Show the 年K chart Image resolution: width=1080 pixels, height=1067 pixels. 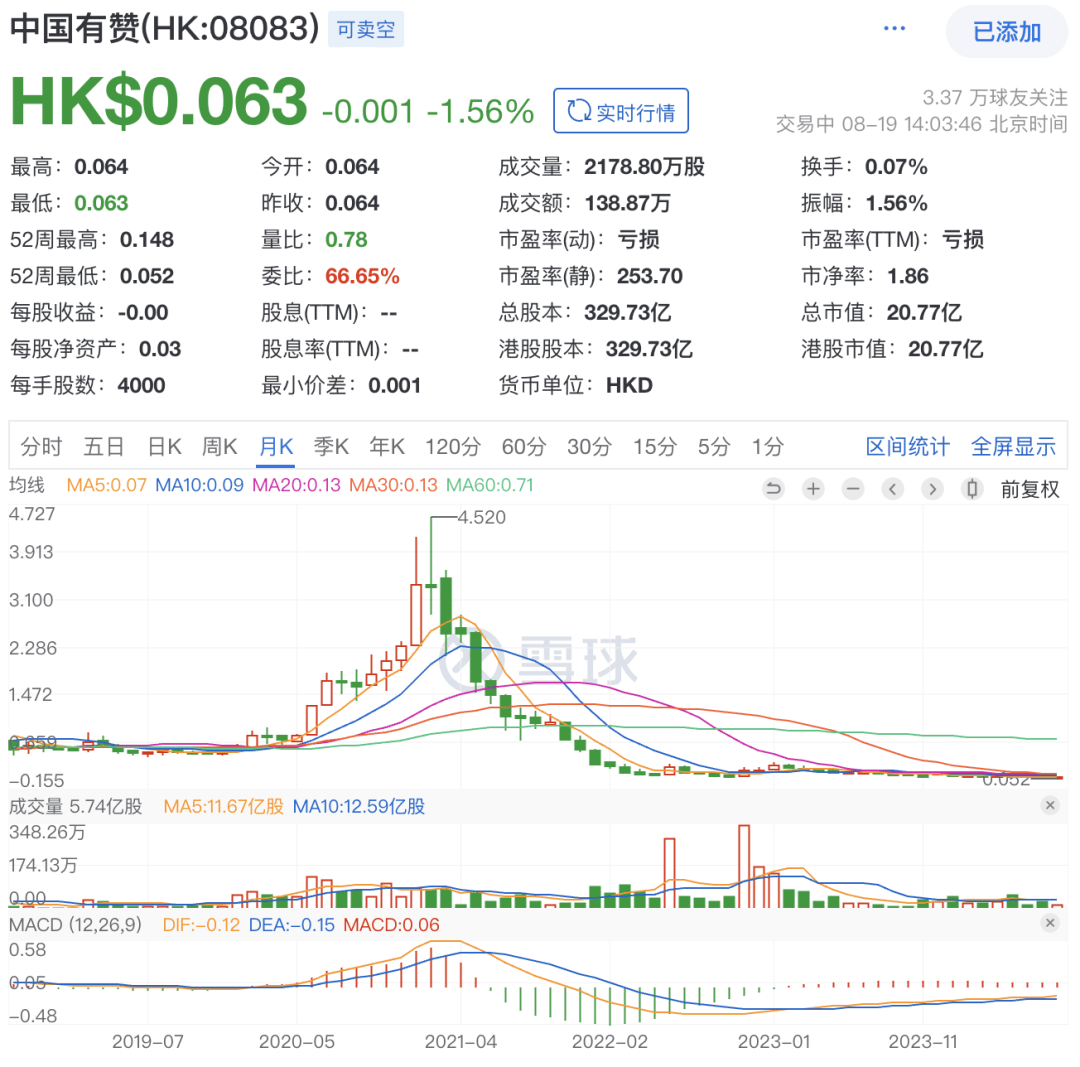tap(386, 447)
